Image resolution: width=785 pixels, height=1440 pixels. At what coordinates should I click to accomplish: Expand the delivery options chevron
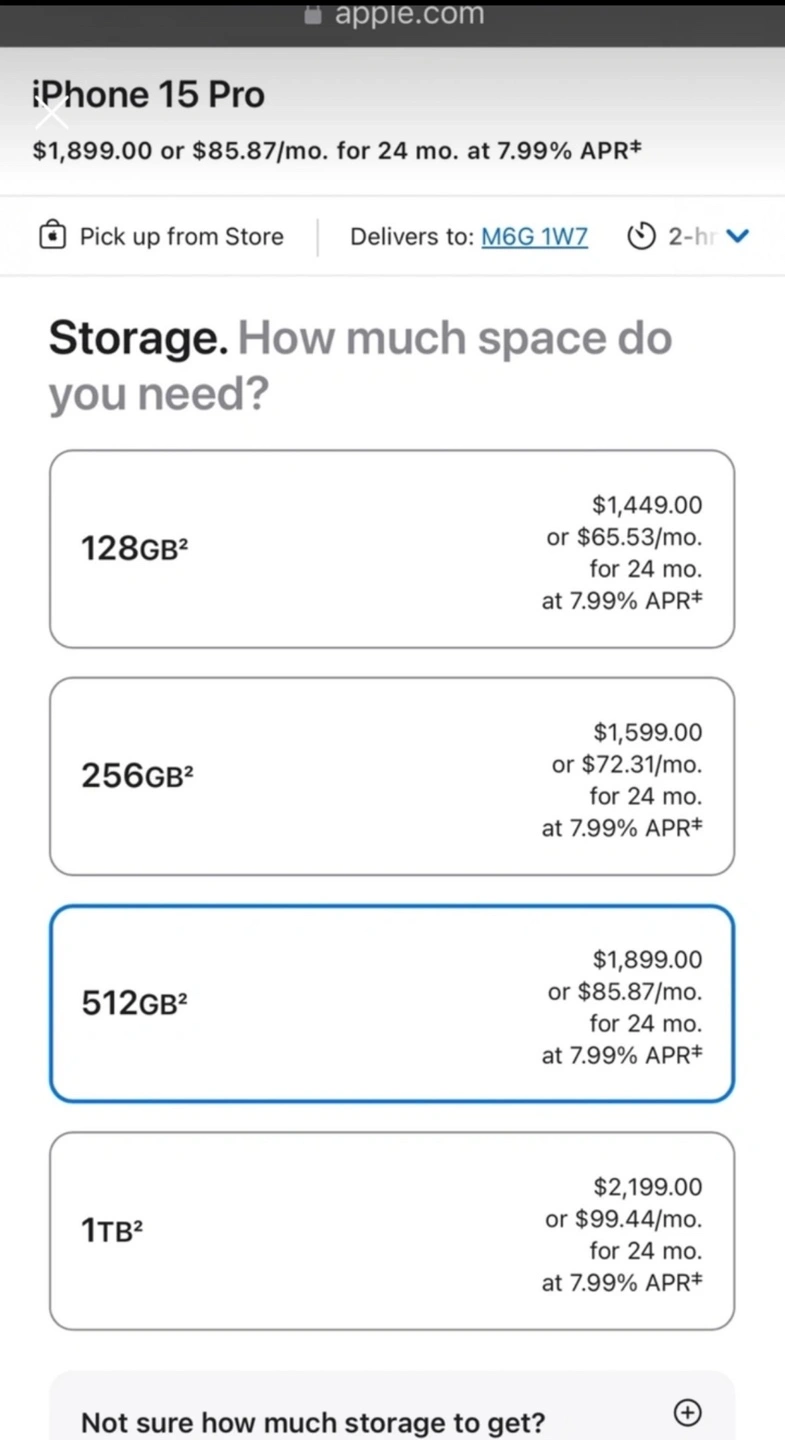[737, 237]
